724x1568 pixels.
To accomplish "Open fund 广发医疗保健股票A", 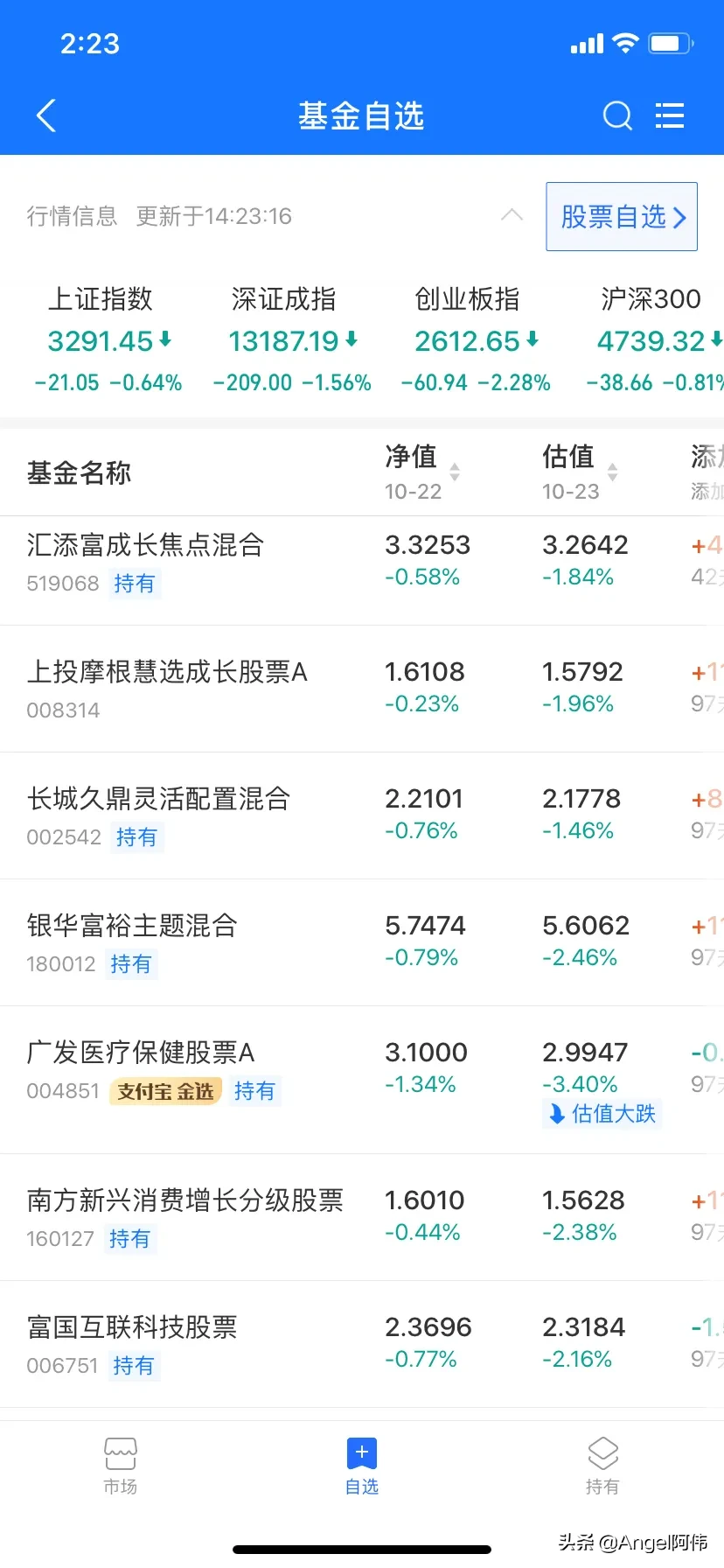I will [x=362, y=1080].
